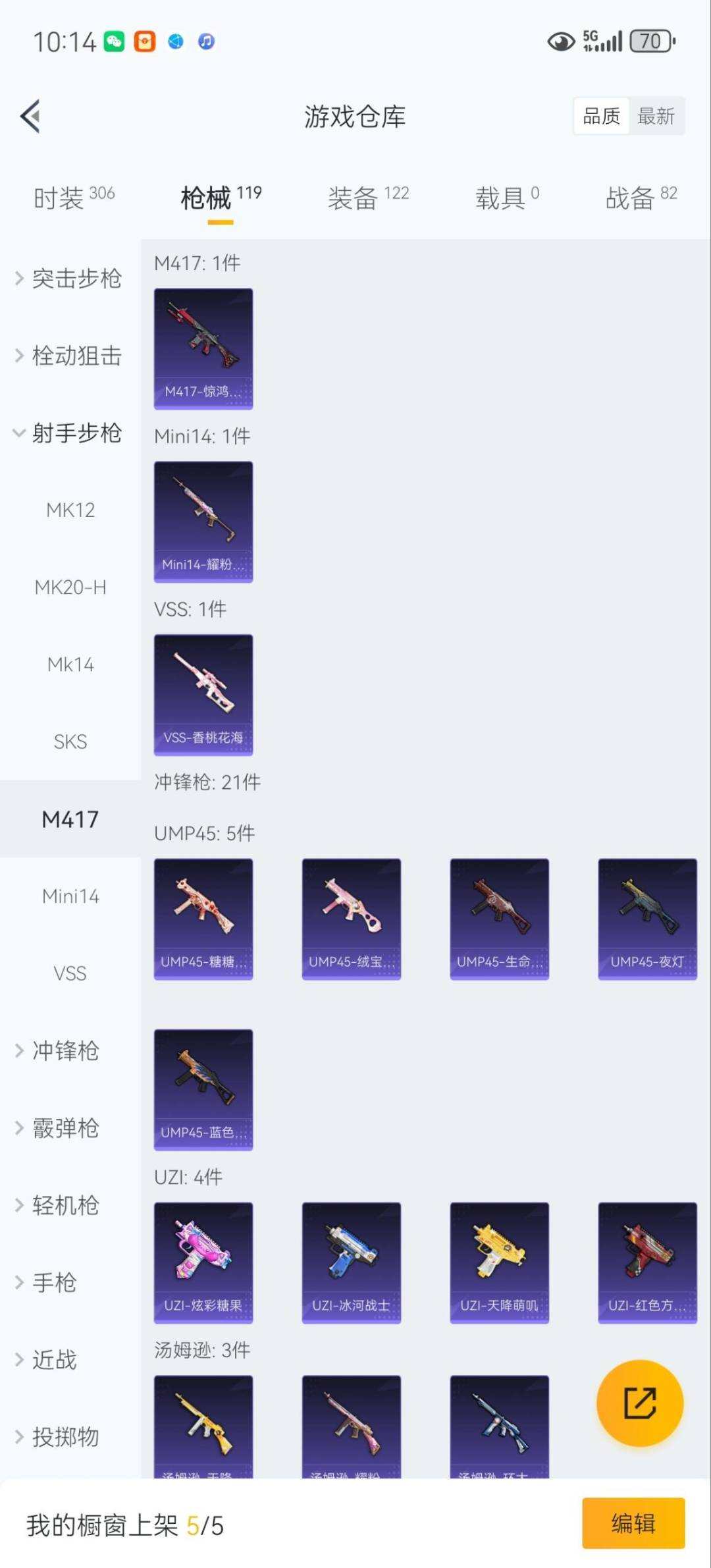Tap the orange share floating button

coord(639,1403)
